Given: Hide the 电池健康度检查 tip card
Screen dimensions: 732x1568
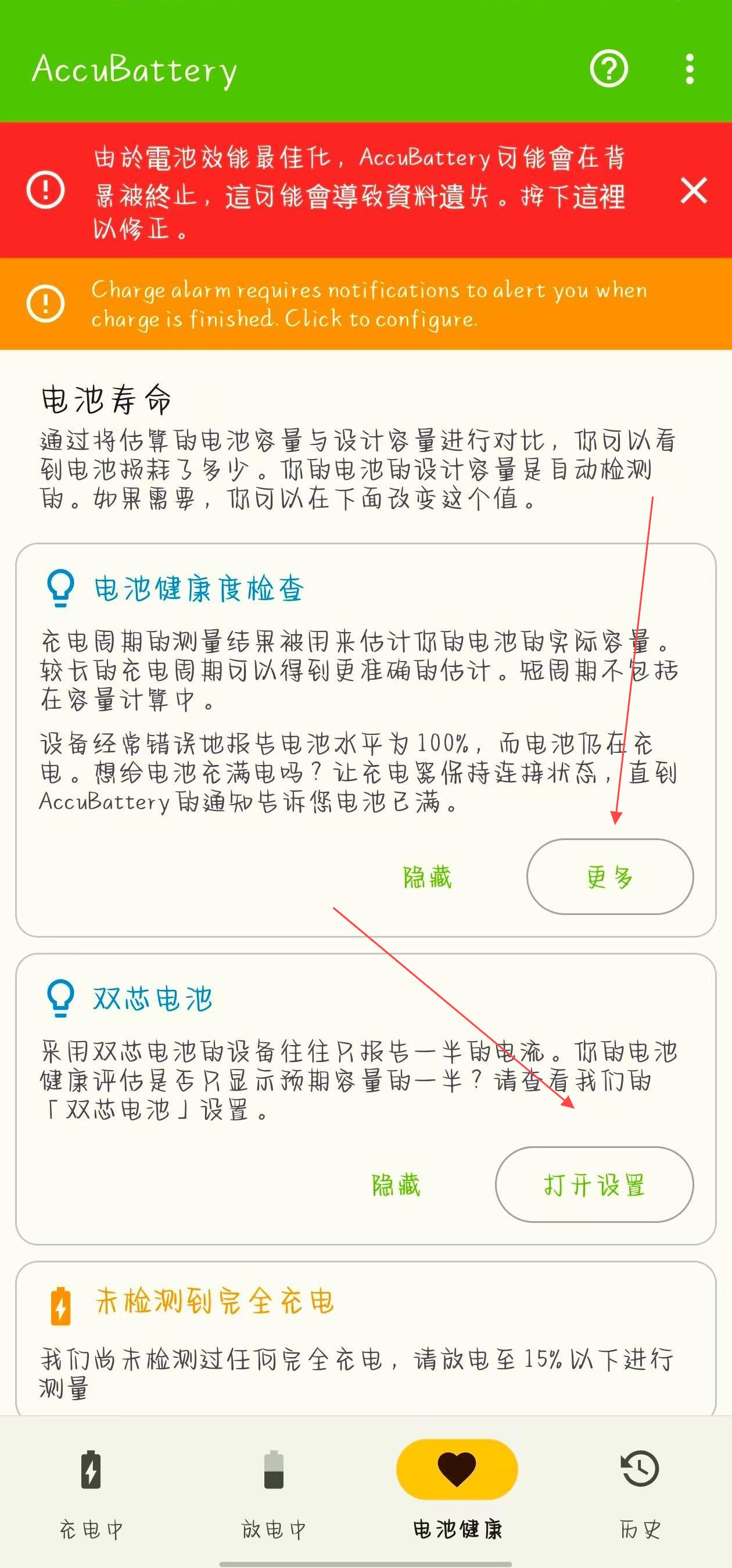Looking at the screenshot, I should [427, 877].
